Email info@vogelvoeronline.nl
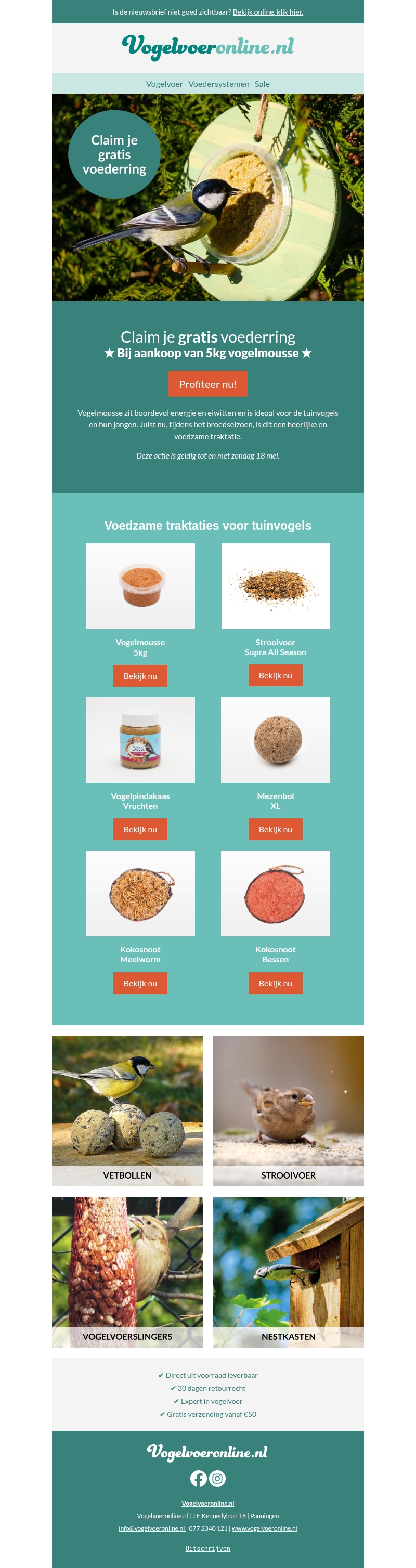Screen dimensions: 416x1568 (x=152, y=1528)
